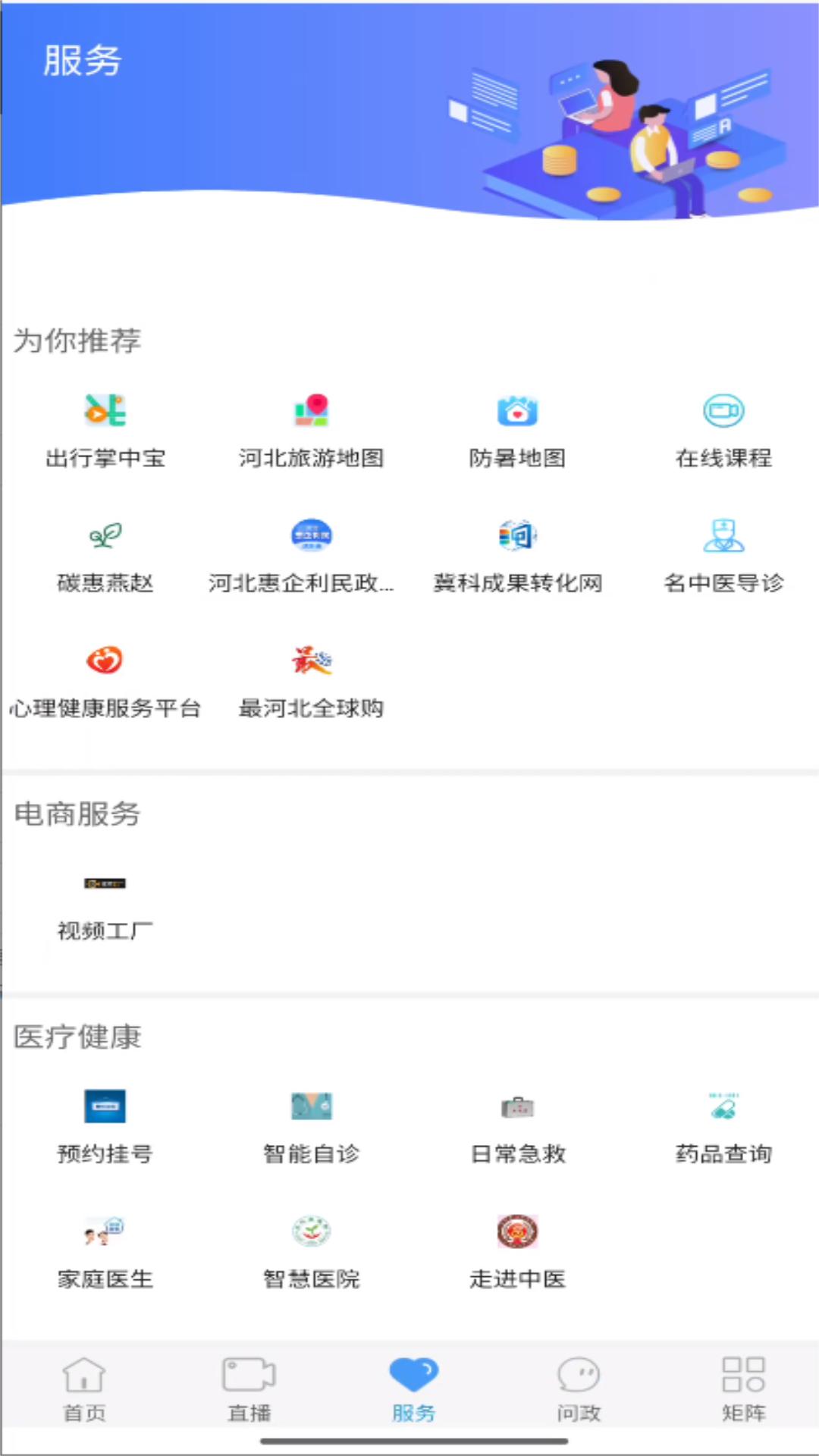Open the 名中医导诊 doctor icon
Image resolution: width=819 pixels, height=1456 pixels.
click(723, 537)
